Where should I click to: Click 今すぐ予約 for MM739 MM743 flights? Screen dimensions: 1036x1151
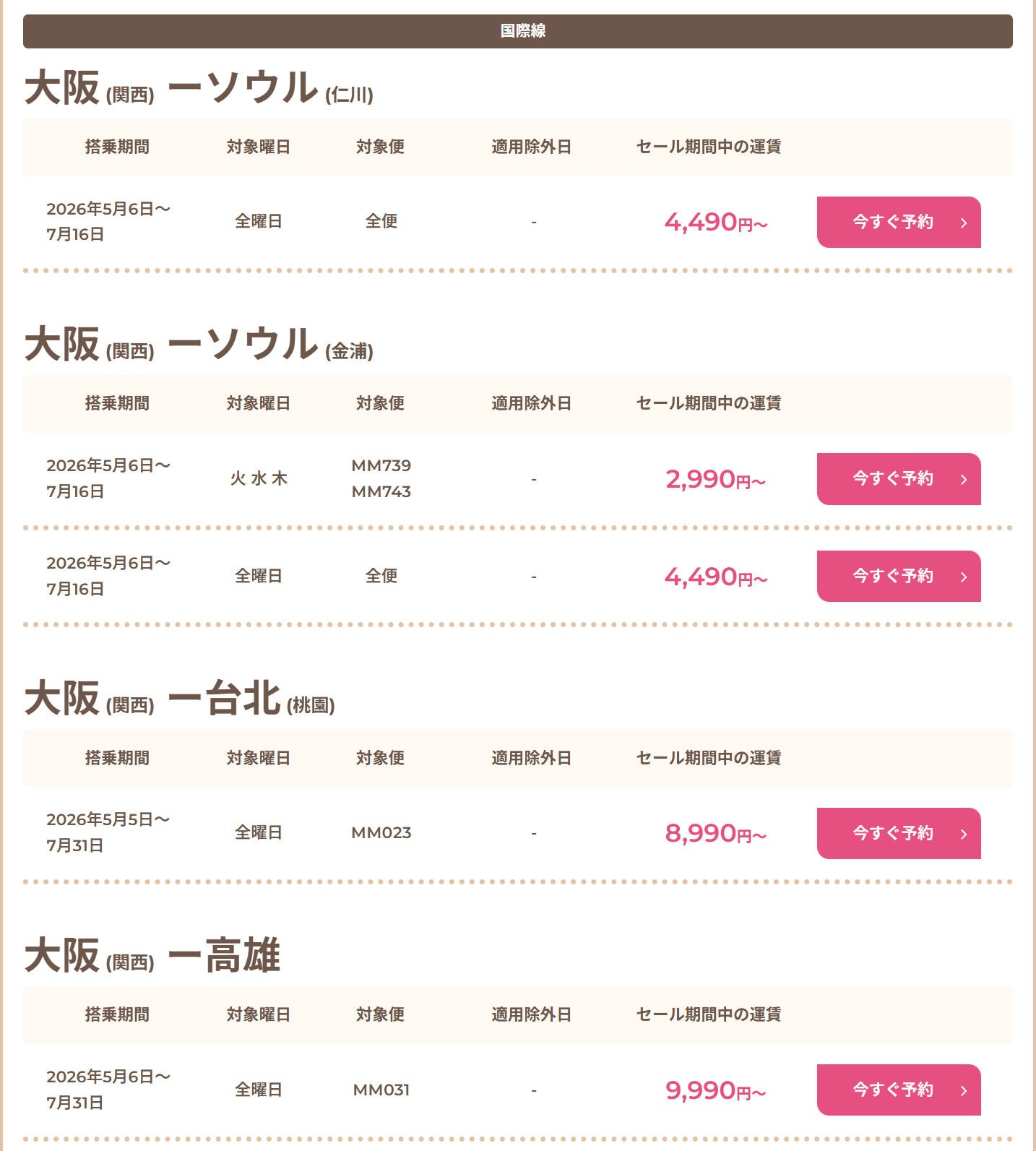point(894,479)
